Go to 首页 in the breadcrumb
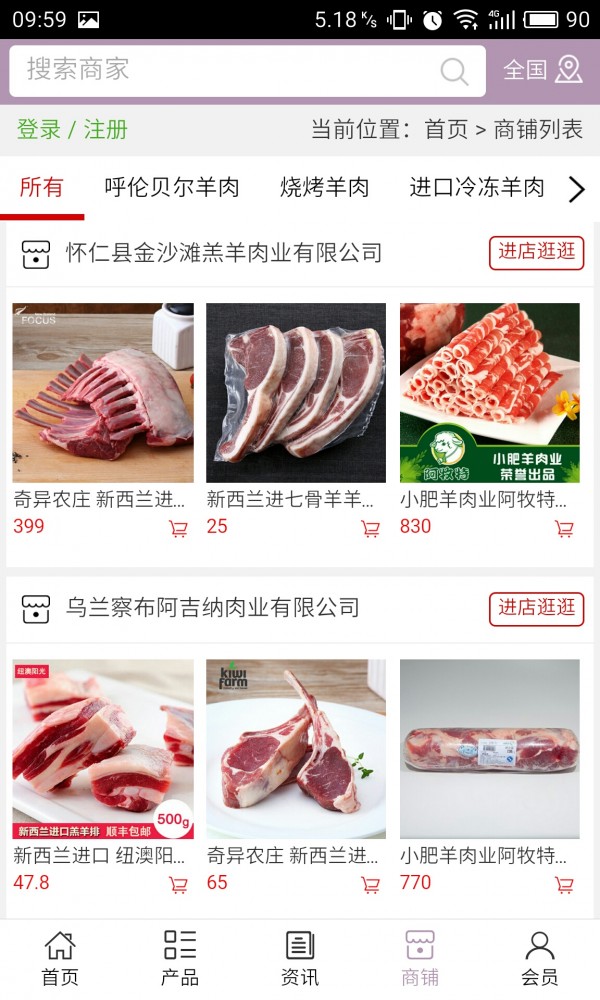Screen dimensions: 600x1000 pyautogui.click(x=446, y=130)
